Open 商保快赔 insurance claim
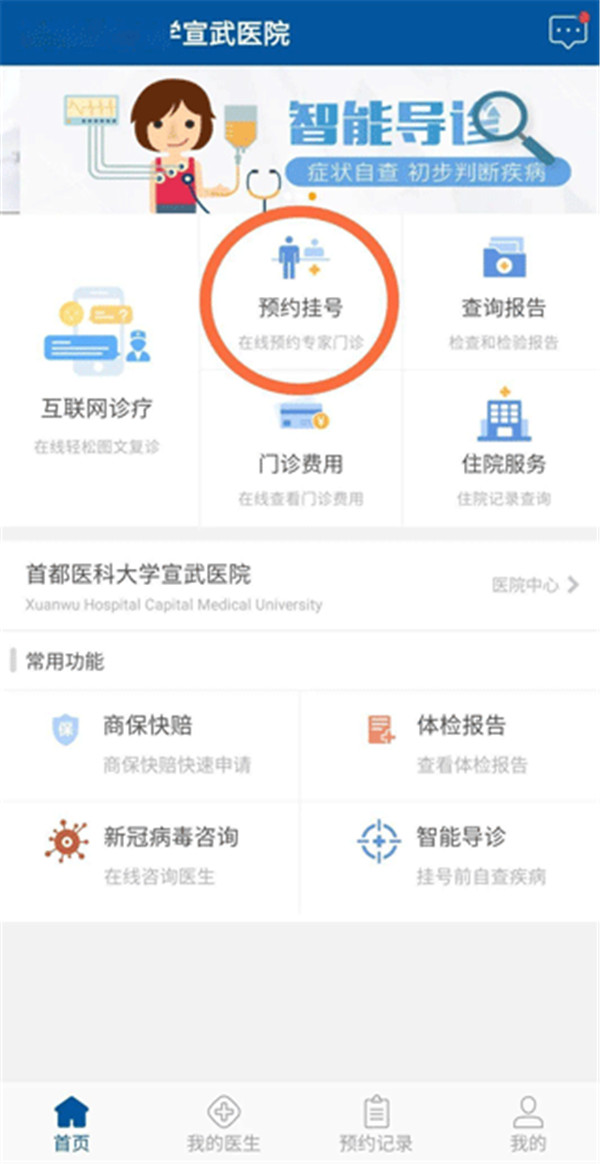 [x=150, y=744]
